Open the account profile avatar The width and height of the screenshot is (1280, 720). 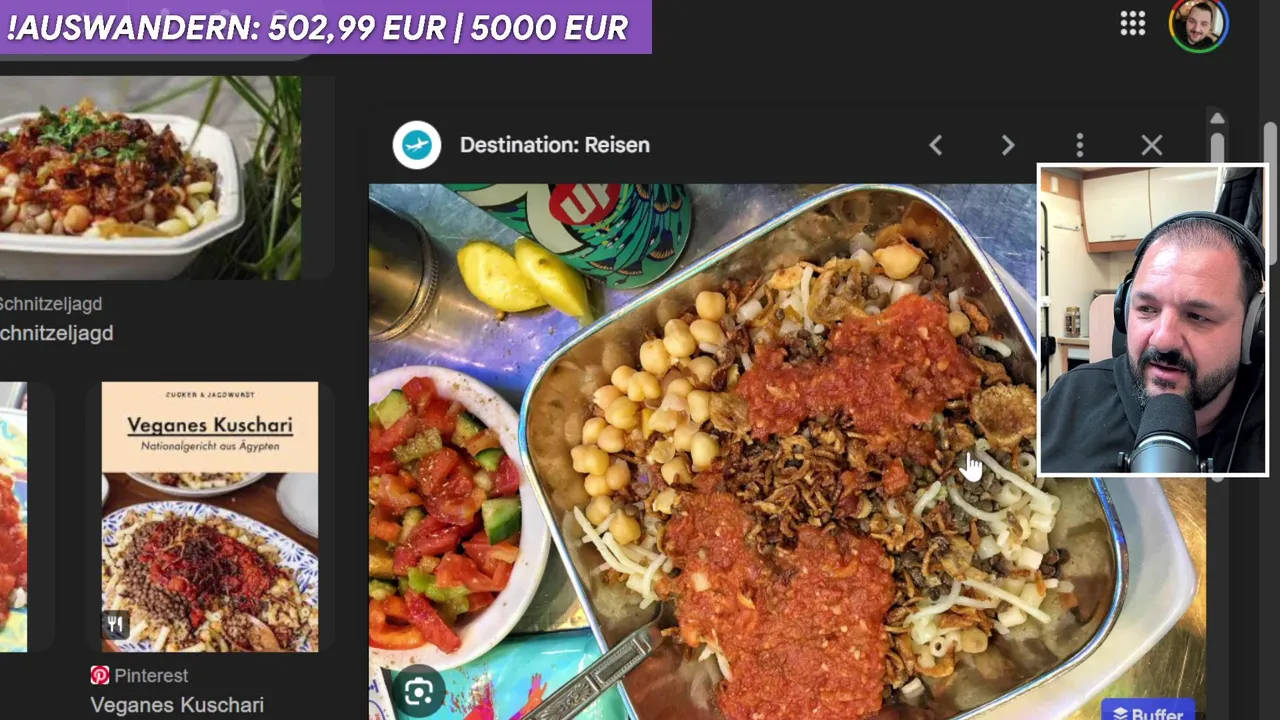pos(1198,24)
